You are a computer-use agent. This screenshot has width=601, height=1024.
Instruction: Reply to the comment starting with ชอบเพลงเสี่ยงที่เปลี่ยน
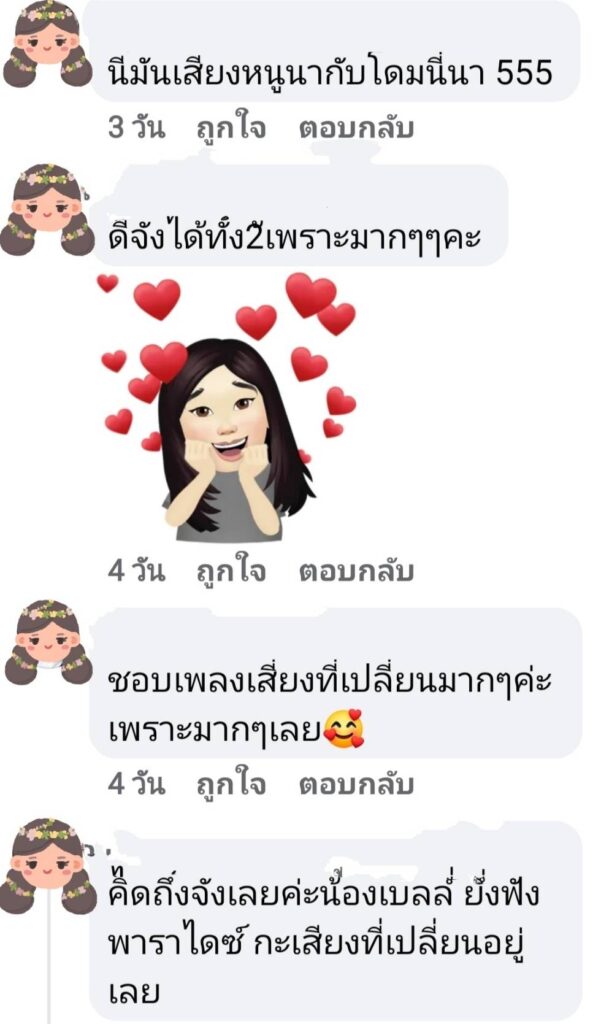click(x=356, y=785)
